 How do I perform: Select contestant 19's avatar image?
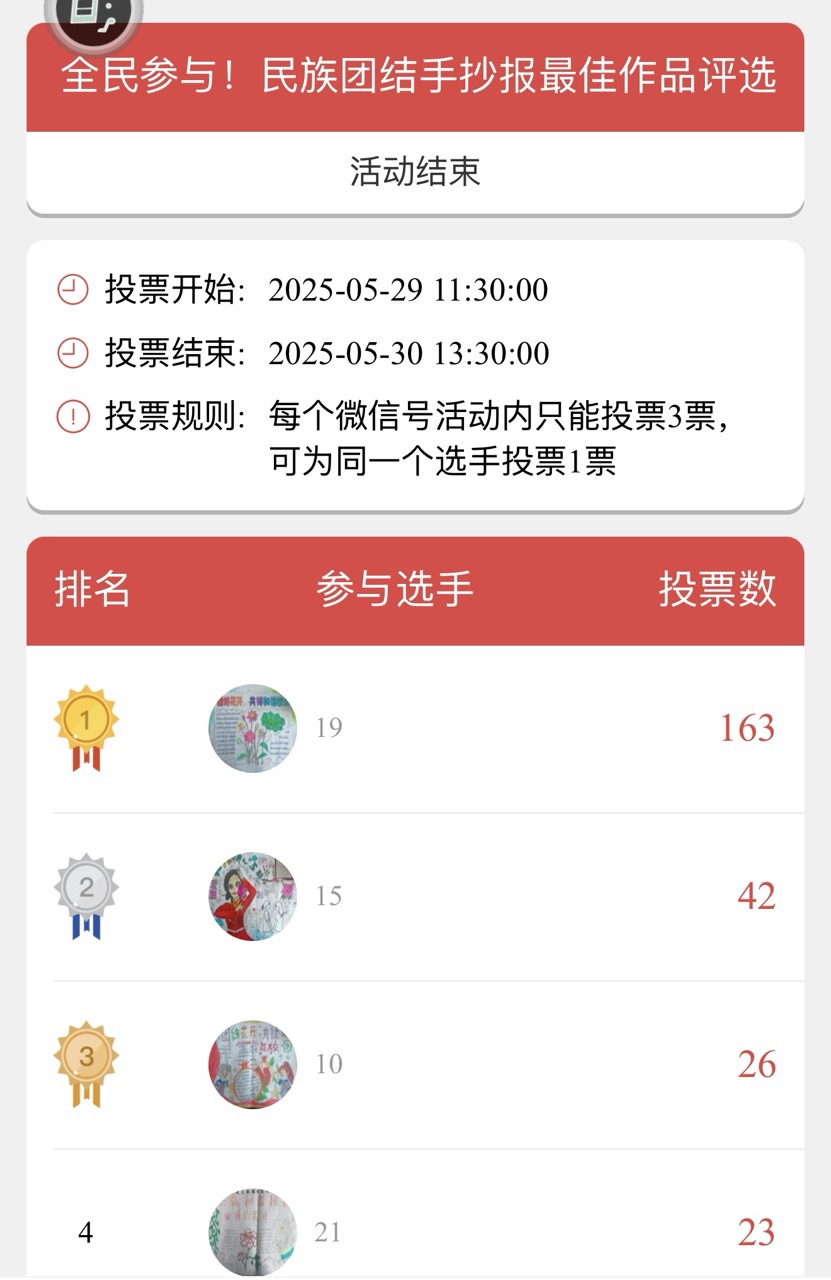pos(252,728)
